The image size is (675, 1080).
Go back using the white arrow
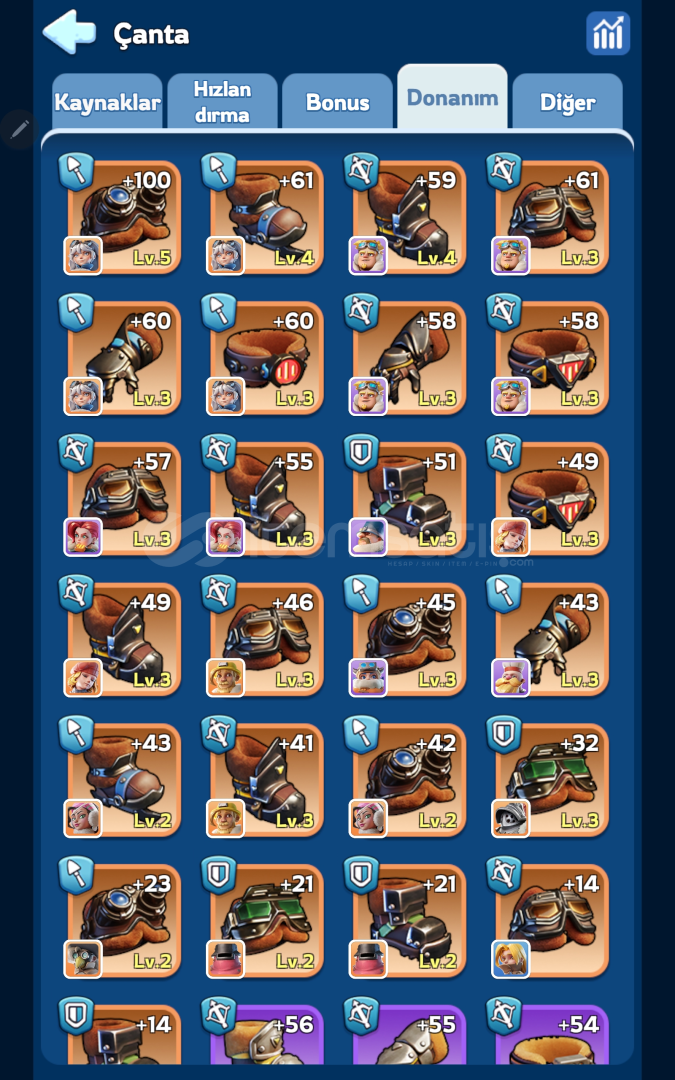[x=69, y=32]
